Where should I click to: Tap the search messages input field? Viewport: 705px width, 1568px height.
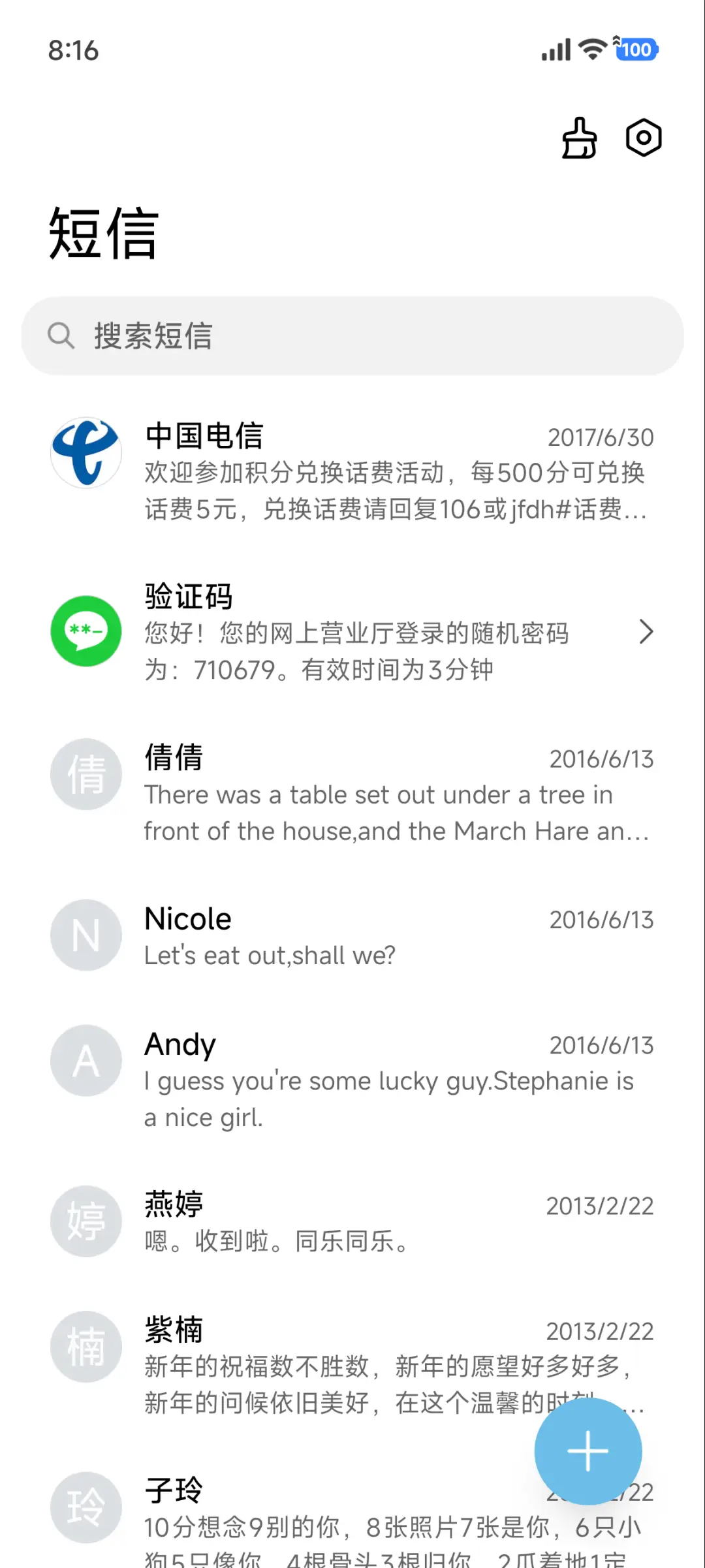tap(352, 336)
